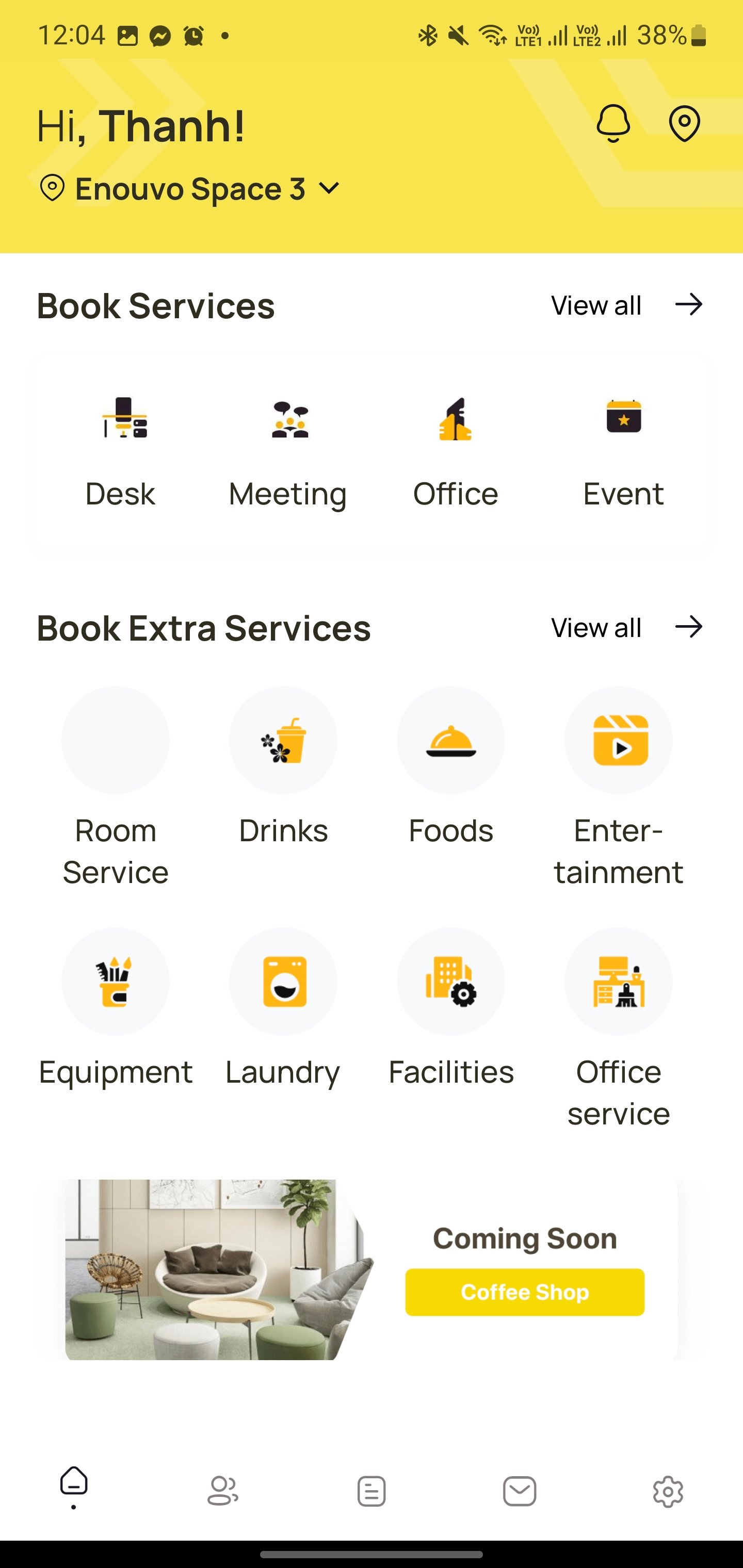743x1568 pixels.
Task: Open the settings gear tab
Action: 668,1491
